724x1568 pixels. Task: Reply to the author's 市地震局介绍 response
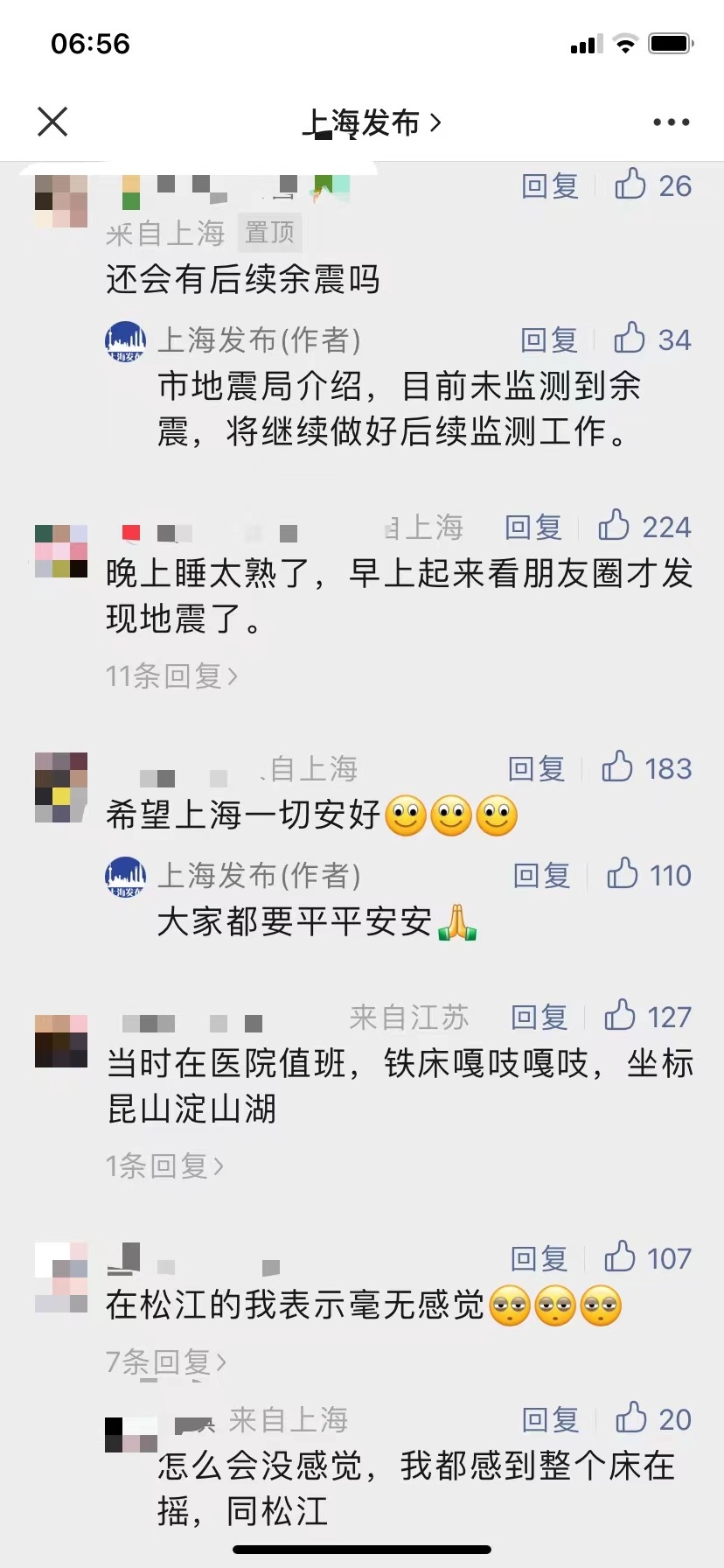click(x=549, y=340)
